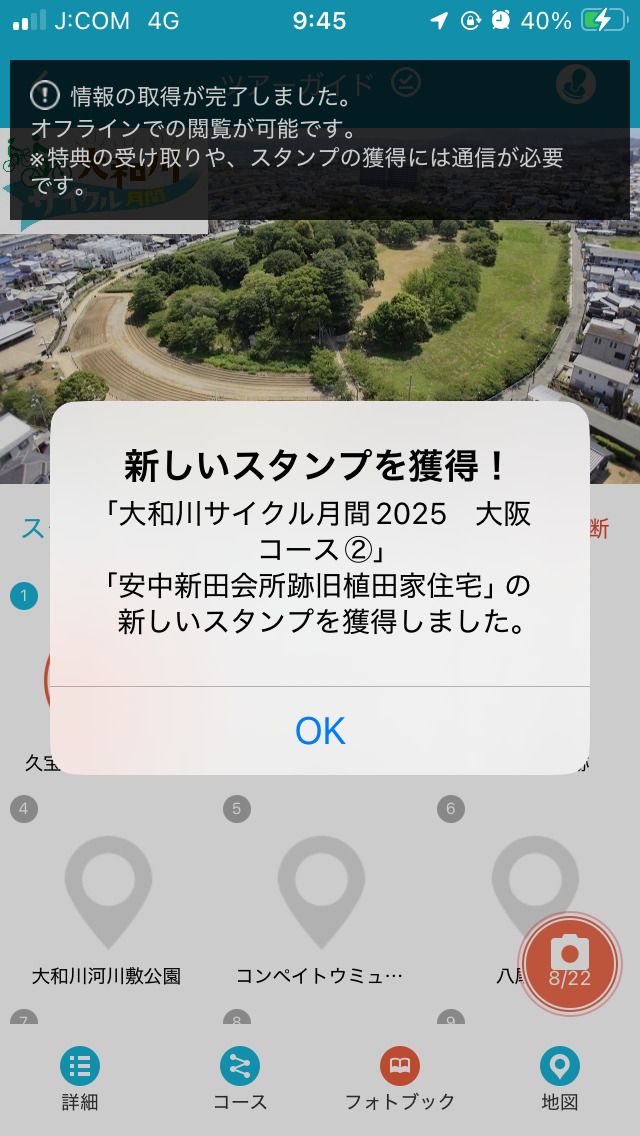Confirm the new stamp alert with OK
The image size is (640, 1136).
(x=320, y=731)
